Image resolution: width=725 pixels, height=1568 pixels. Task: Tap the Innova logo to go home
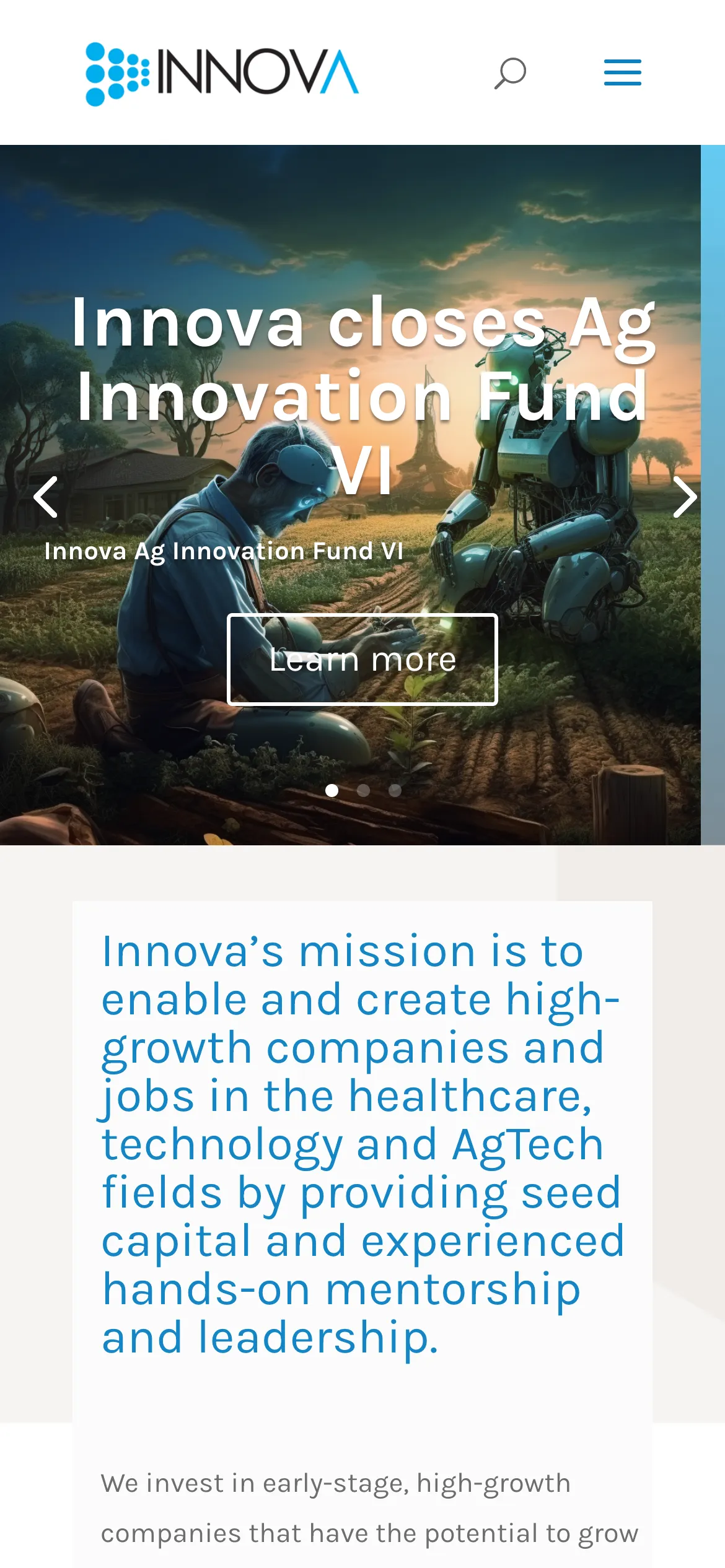[x=222, y=74]
